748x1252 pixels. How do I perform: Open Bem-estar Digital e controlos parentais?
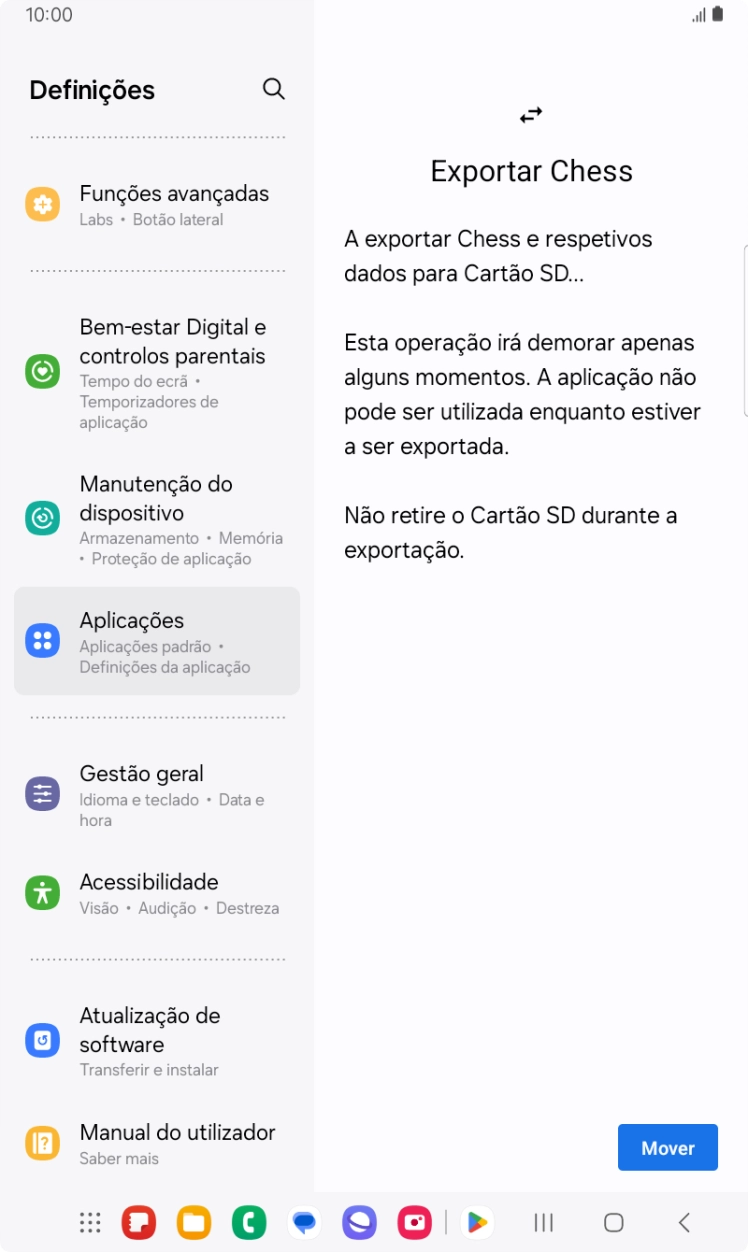[157, 372]
